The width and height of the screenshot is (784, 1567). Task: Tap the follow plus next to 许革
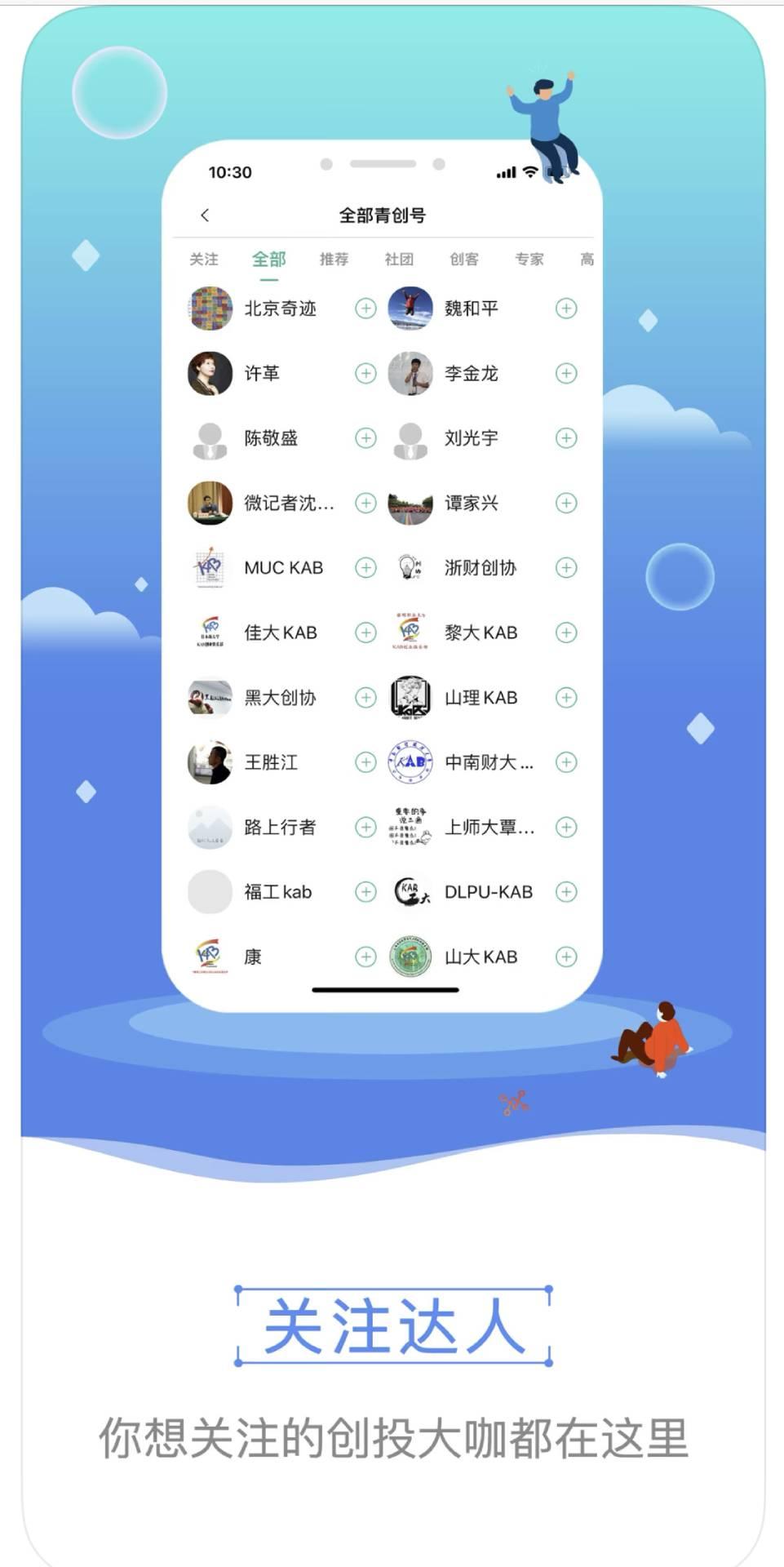tap(365, 374)
